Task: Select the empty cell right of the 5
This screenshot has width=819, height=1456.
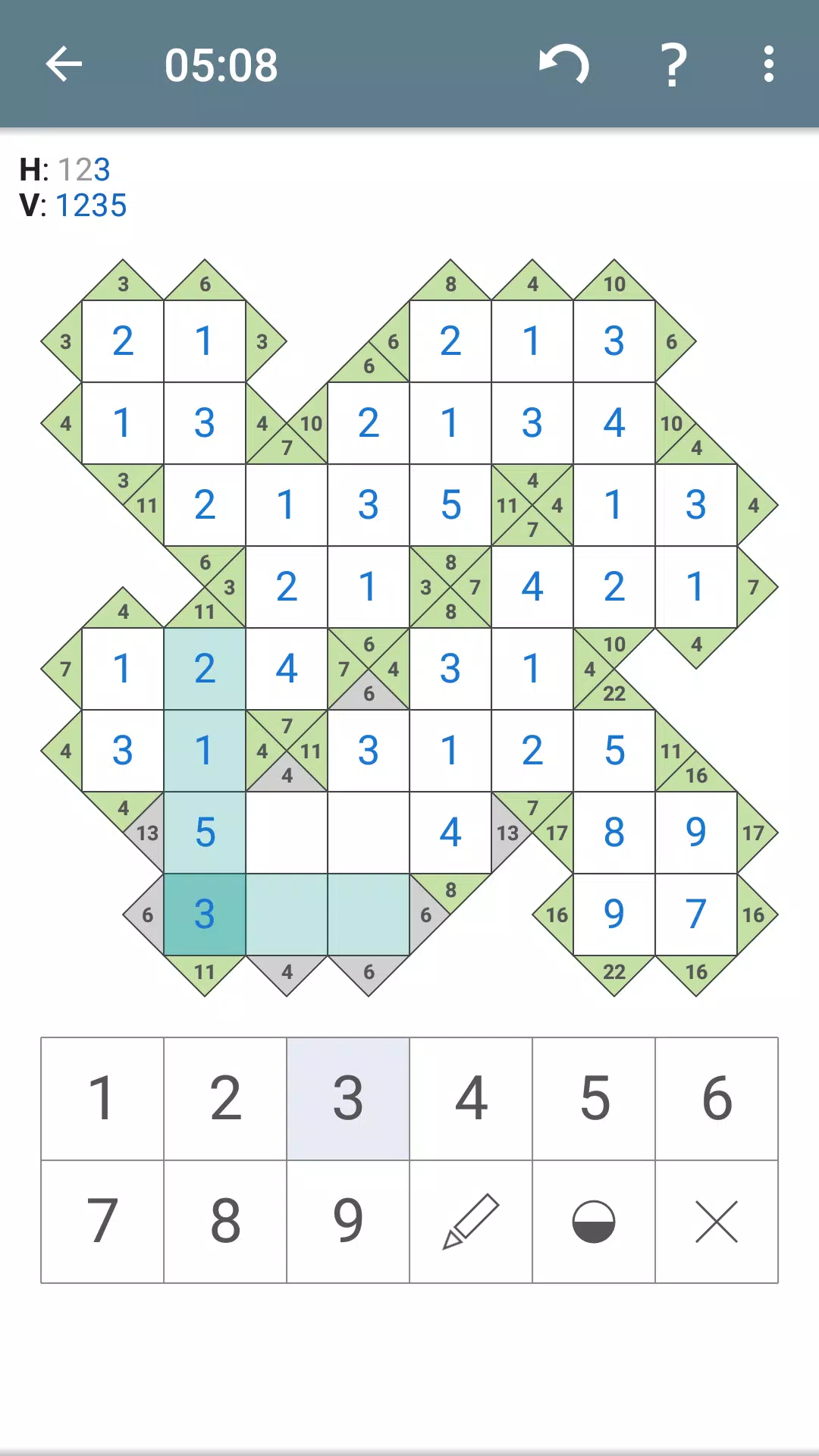Action: click(287, 833)
